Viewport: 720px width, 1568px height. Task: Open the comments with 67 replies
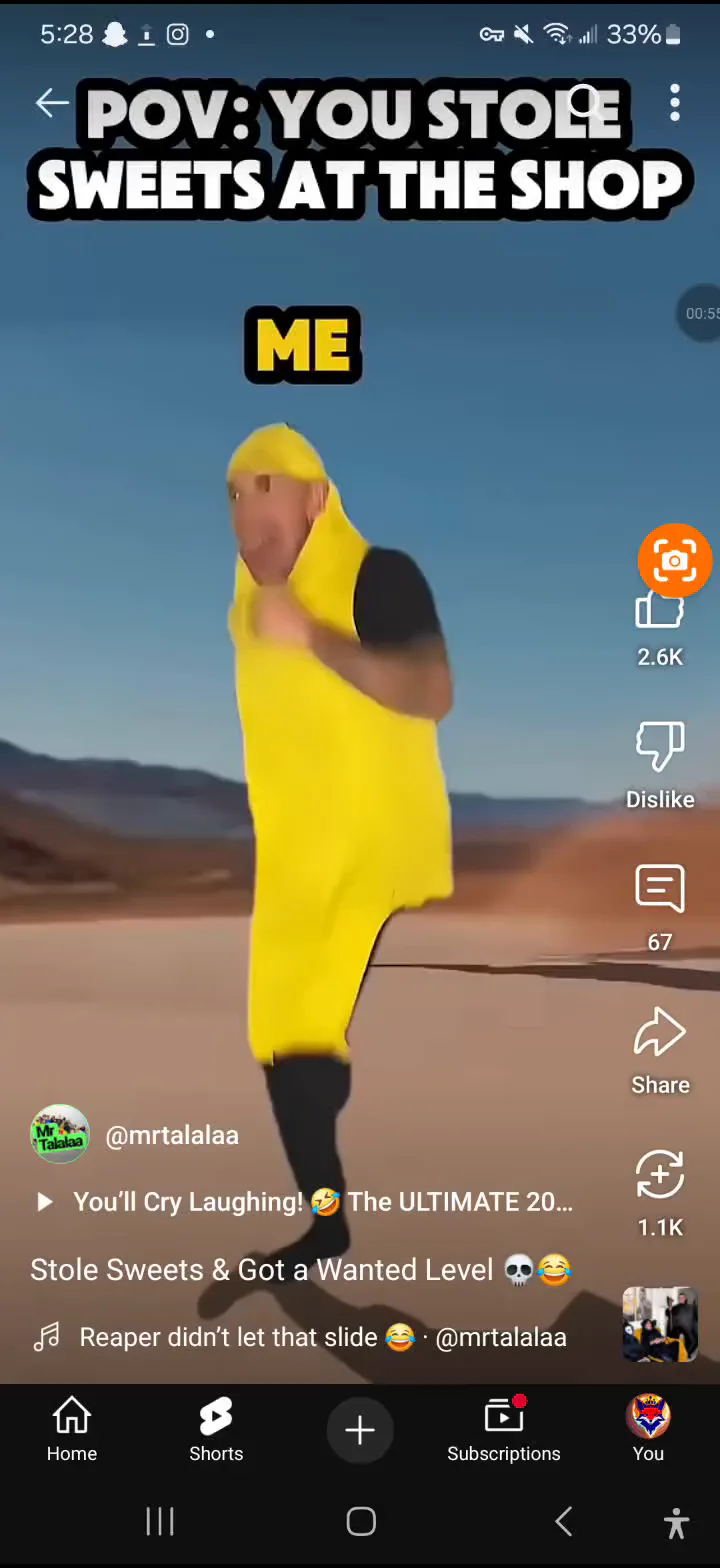pos(660,907)
